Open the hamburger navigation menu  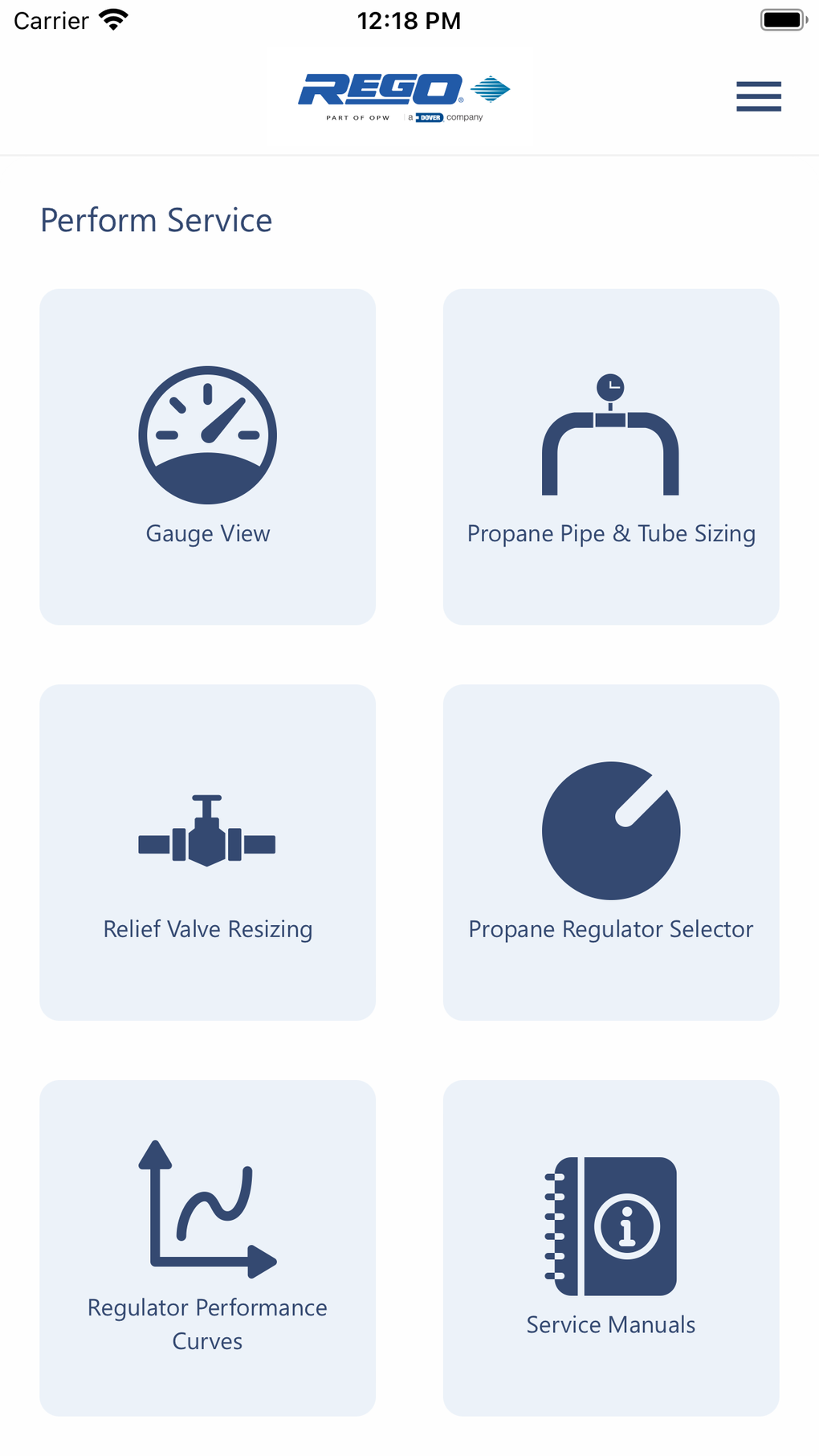(757, 96)
